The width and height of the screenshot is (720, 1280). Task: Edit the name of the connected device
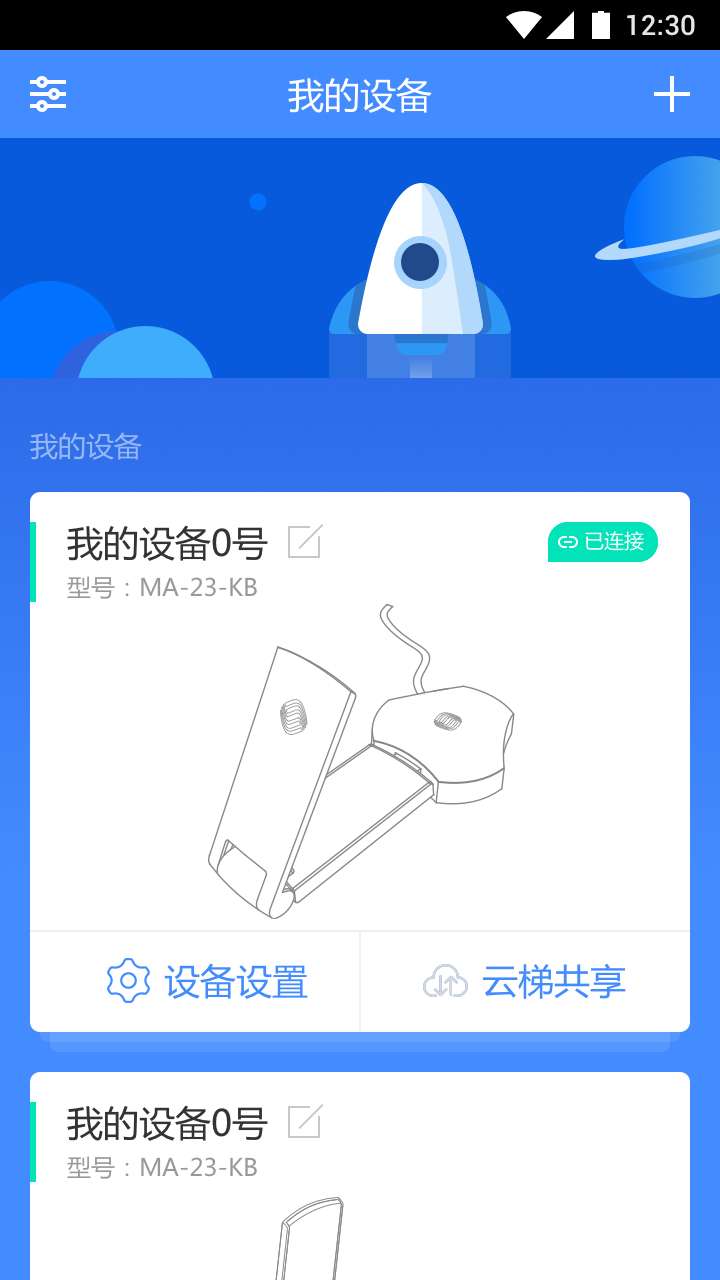[x=304, y=542]
